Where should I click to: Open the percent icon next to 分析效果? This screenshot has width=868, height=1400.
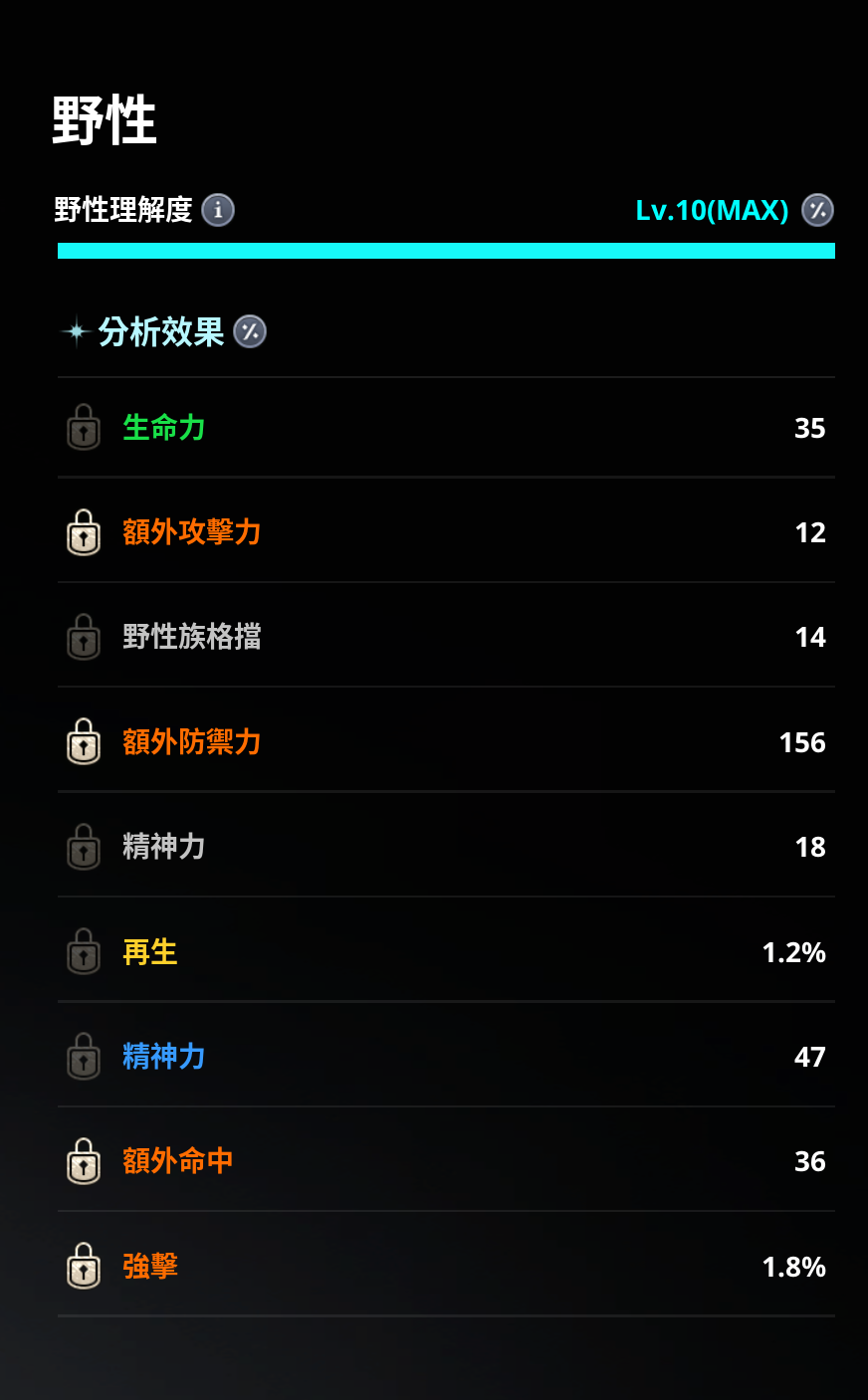[x=250, y=331]
